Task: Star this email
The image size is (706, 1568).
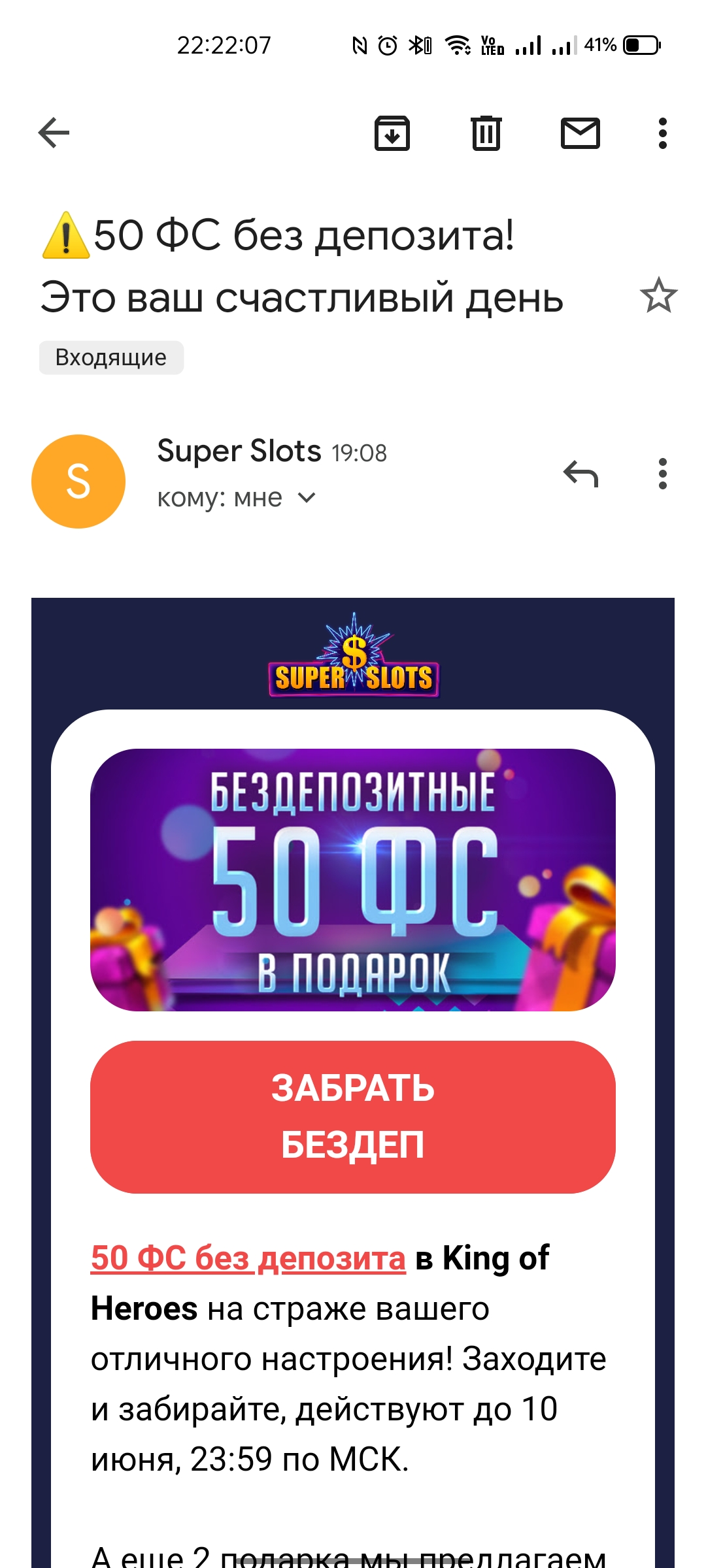Action: pyautogui.click(x=658, y=295)
